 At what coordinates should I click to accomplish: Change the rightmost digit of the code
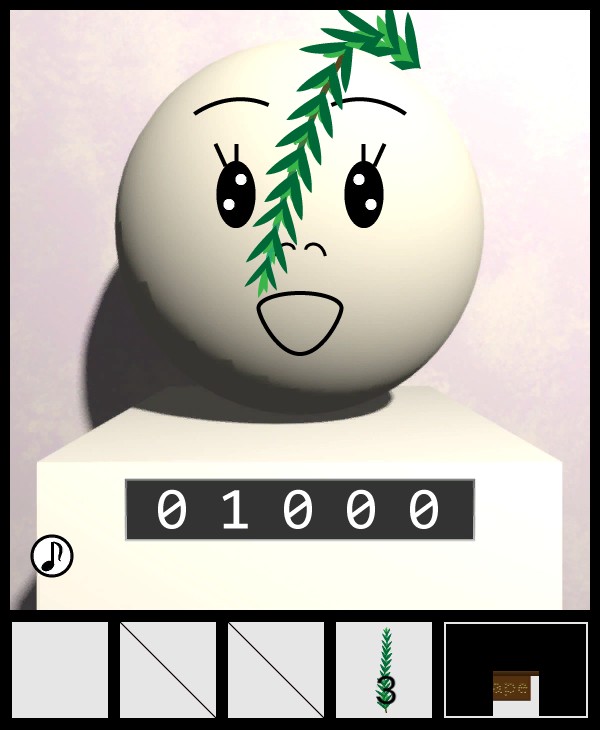pos(424,510)
